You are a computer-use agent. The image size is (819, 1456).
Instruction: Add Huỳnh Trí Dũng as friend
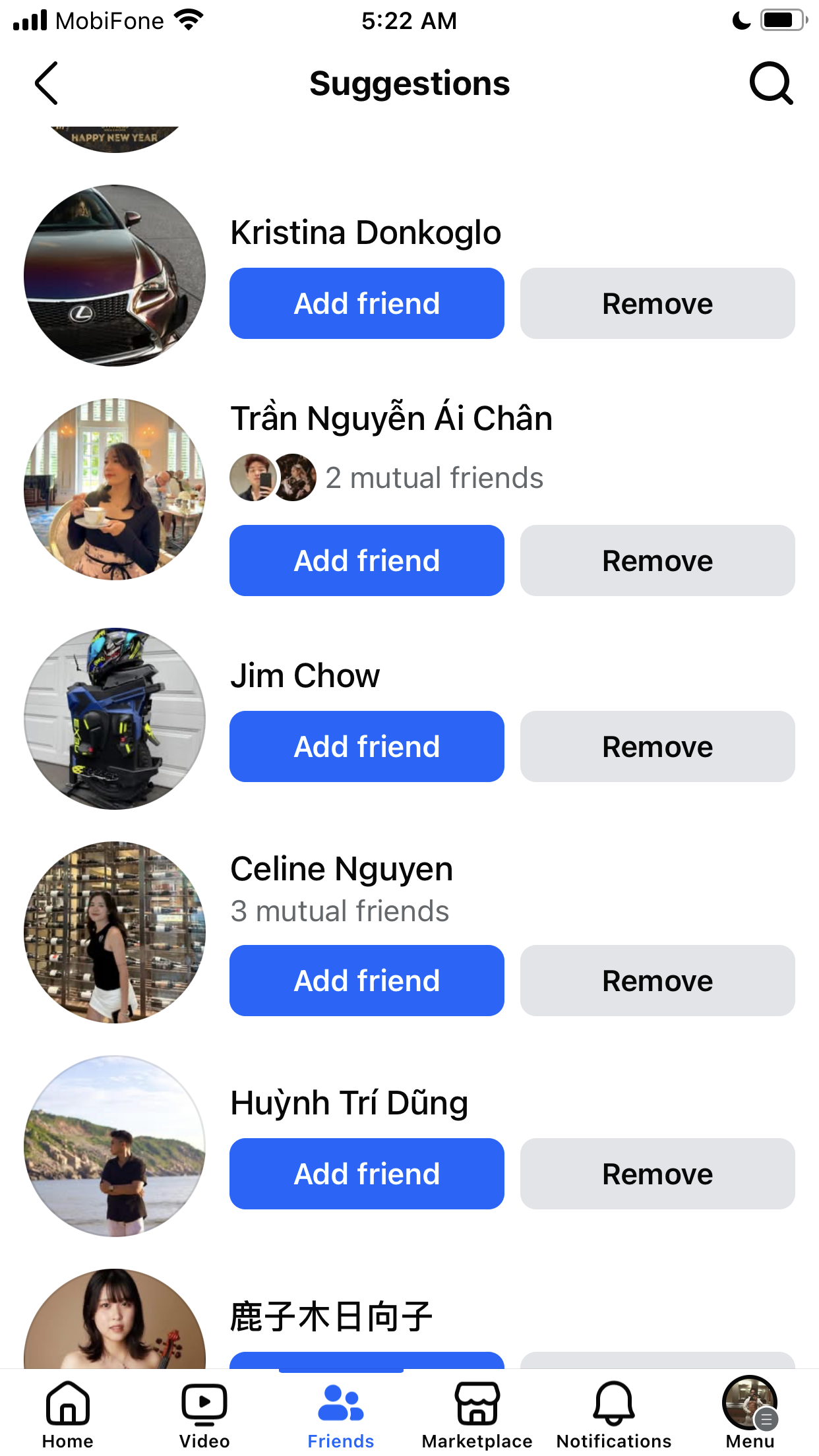coord(367,1174)
